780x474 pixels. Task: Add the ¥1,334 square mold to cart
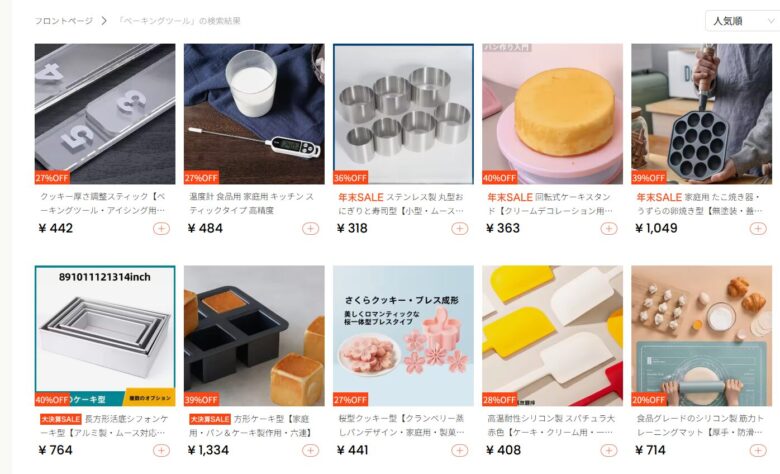point(310,451)
